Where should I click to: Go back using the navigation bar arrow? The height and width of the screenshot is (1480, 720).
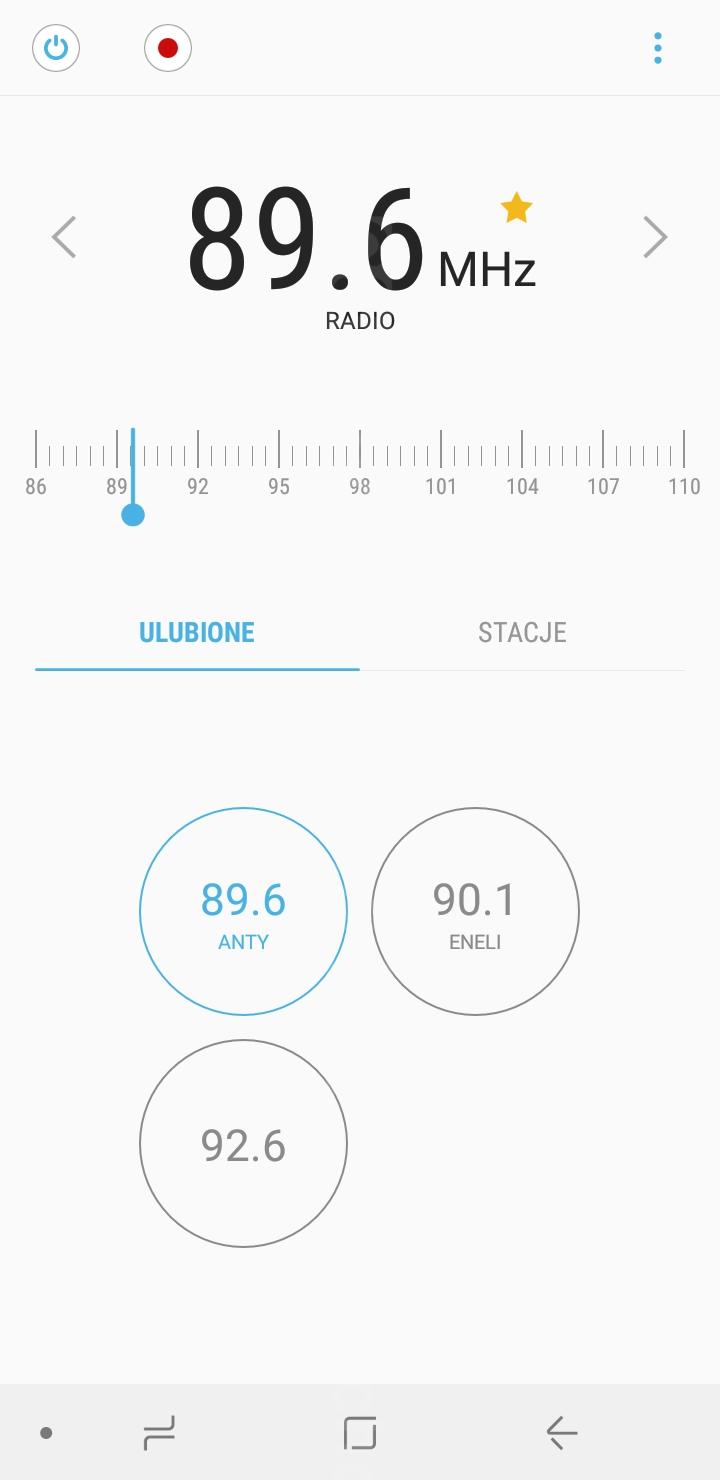click(562, 1433)
